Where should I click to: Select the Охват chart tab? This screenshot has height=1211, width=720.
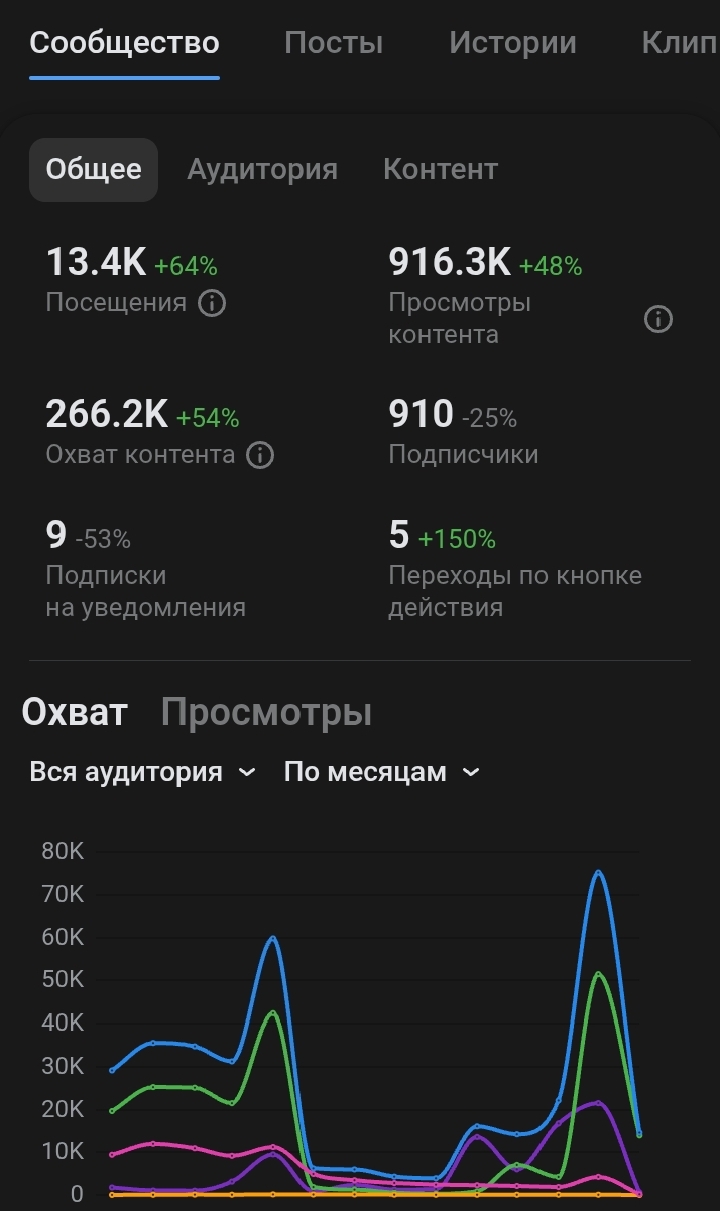click(x=75, y=713)
